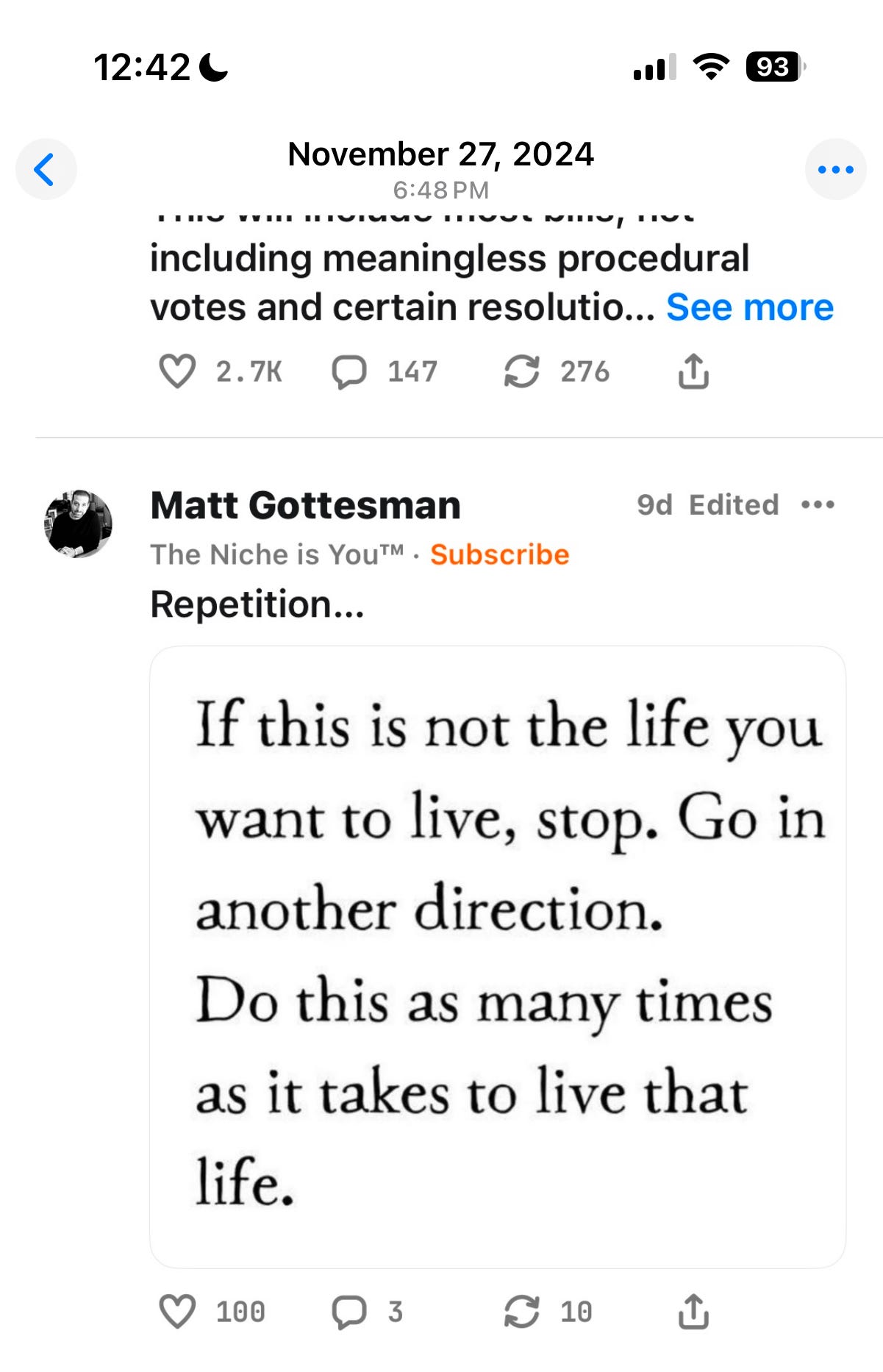Open the quote image in Matt's post
This screenshot has width=883, height=1372.
[498, 956]
